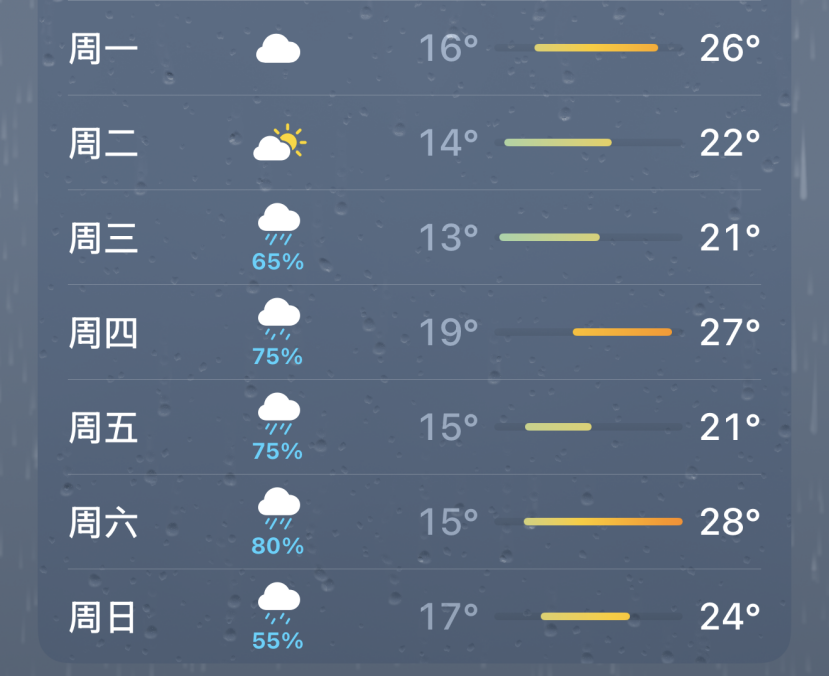This screenshot has width=829, height=676.
Task: Open 周五 day forecast details
Action: coord(414,427)
